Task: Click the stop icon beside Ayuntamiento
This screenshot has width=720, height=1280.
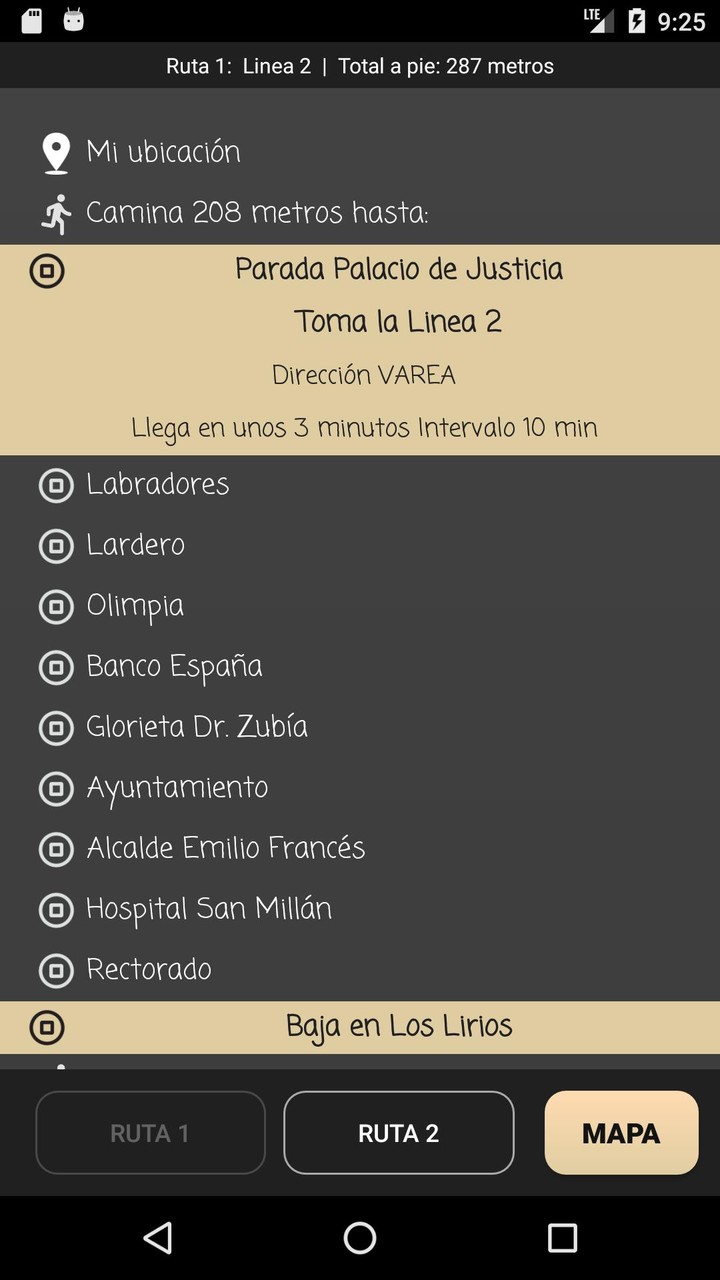Action: pos(55,789)
